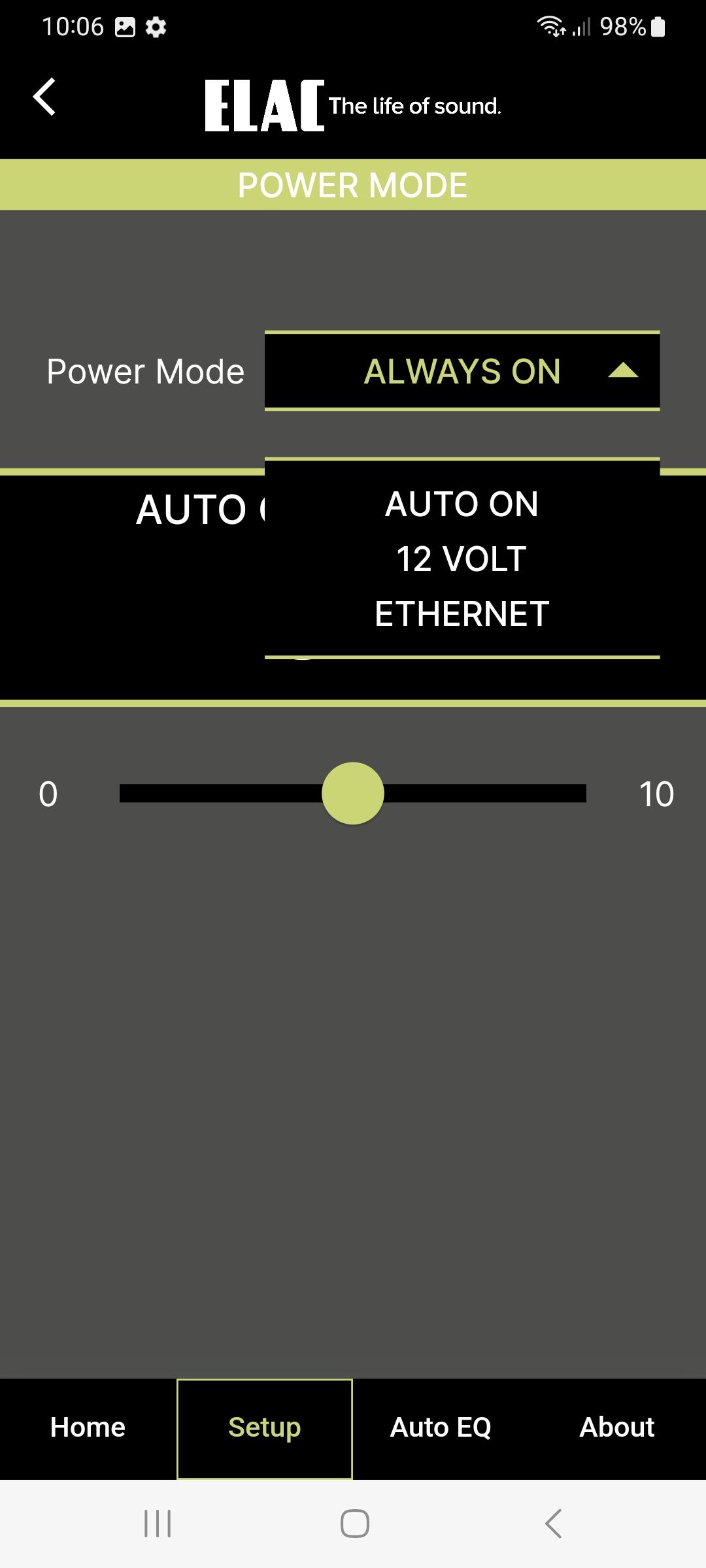
Task: Go back using the top-left arrow
Action: click(44, 97)
